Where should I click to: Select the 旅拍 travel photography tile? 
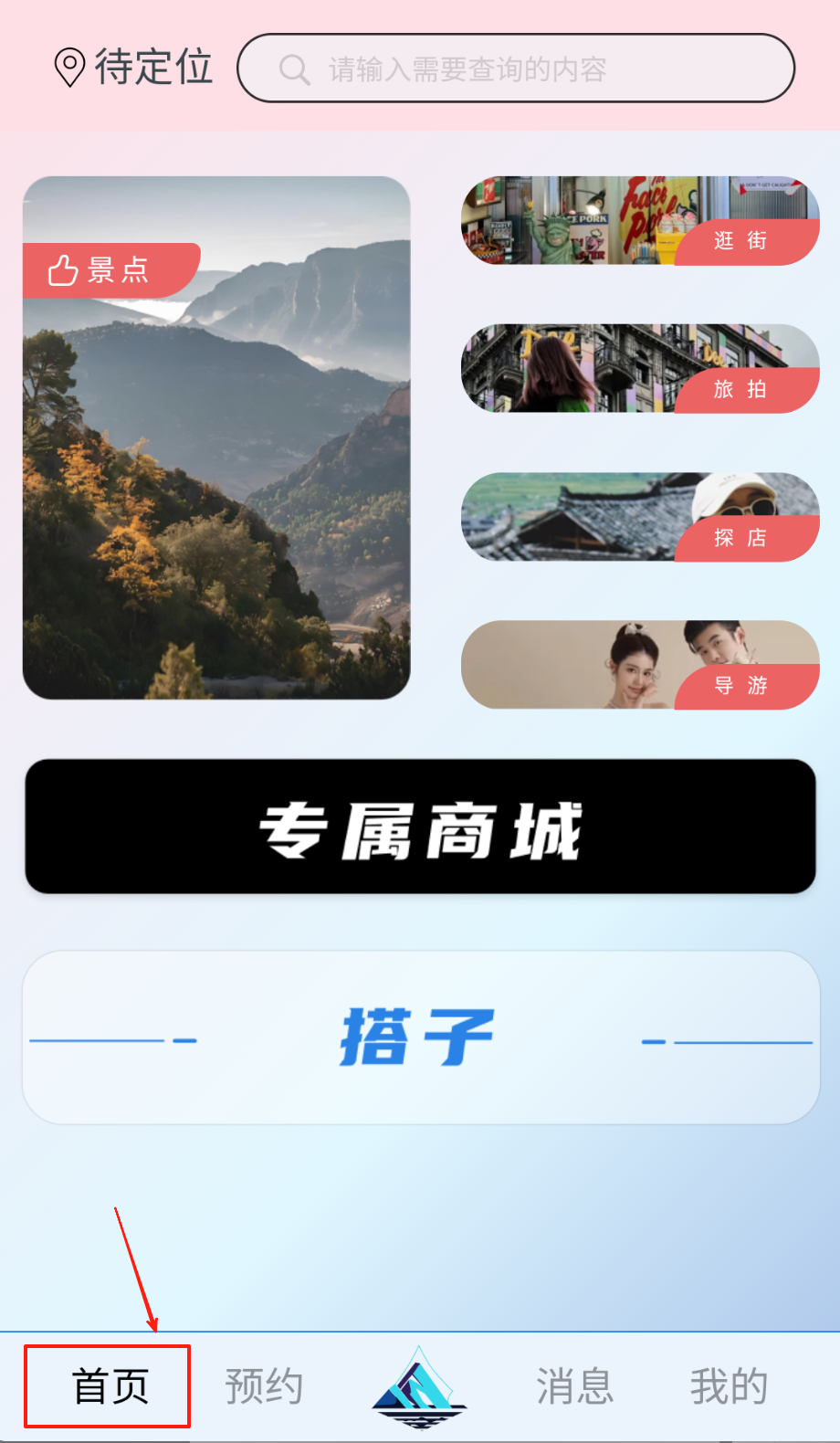click(640, 369)
